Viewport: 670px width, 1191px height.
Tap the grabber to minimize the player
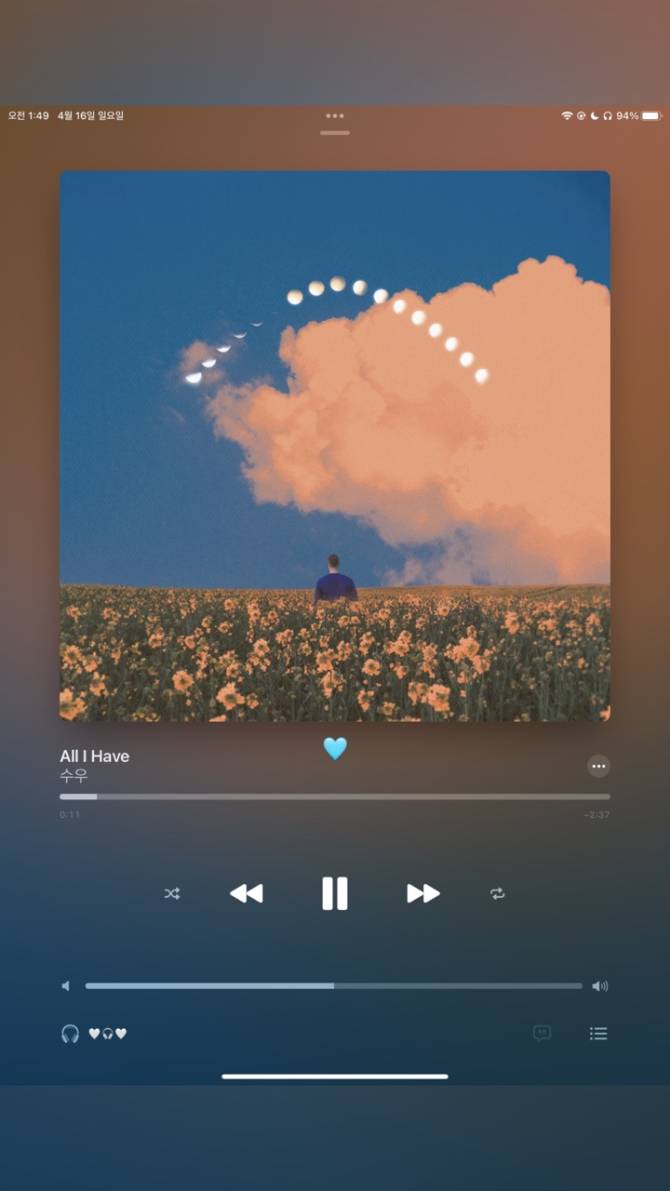coord(335,133)
